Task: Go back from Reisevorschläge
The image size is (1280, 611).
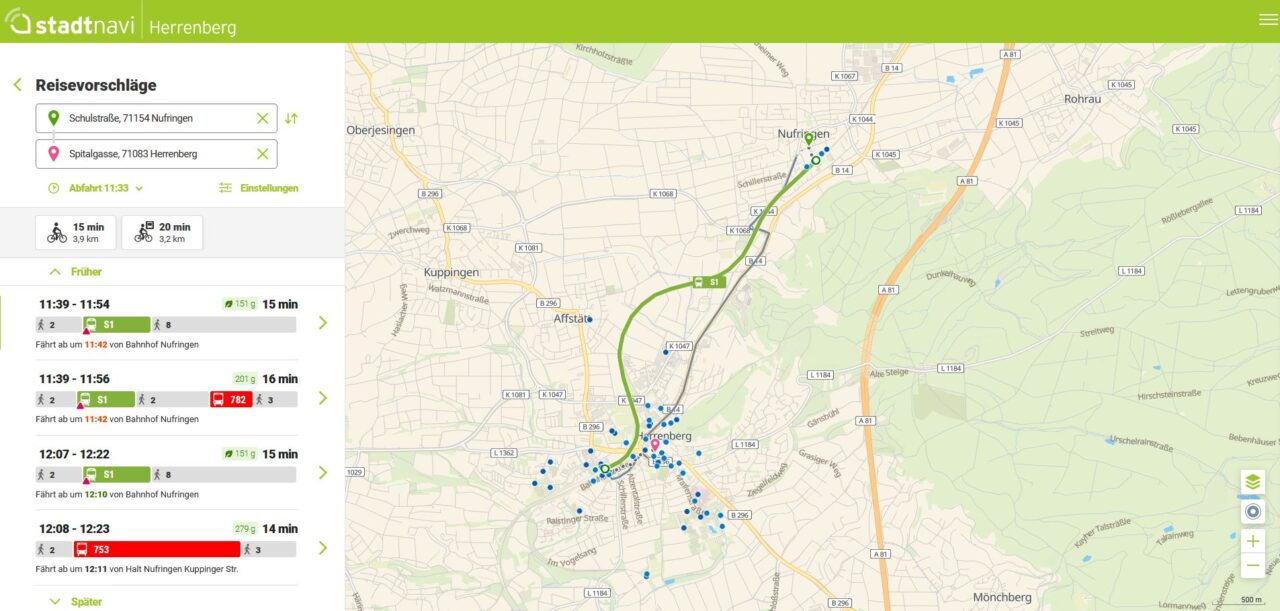Action: tap(17, 85)
